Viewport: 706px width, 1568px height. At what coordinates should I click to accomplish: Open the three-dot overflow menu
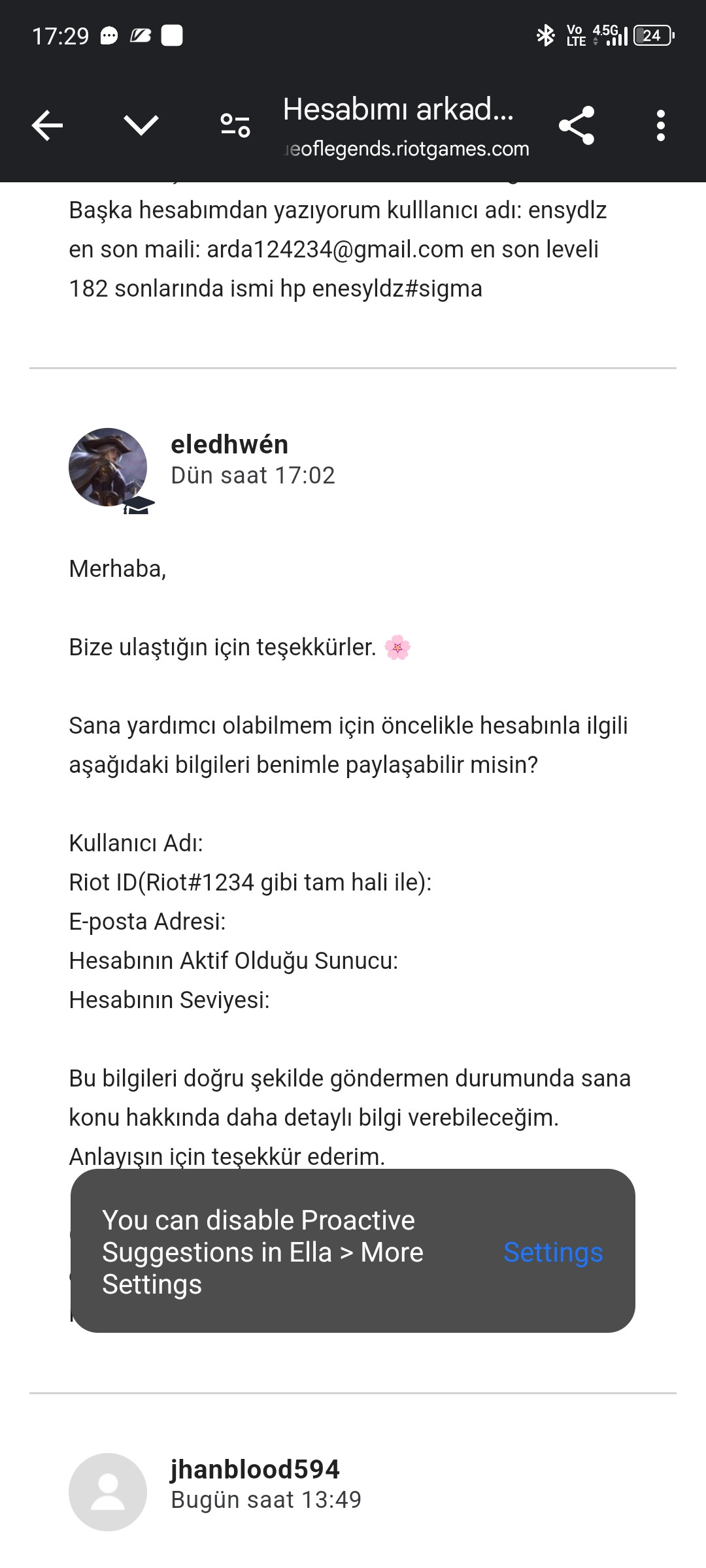660,125
